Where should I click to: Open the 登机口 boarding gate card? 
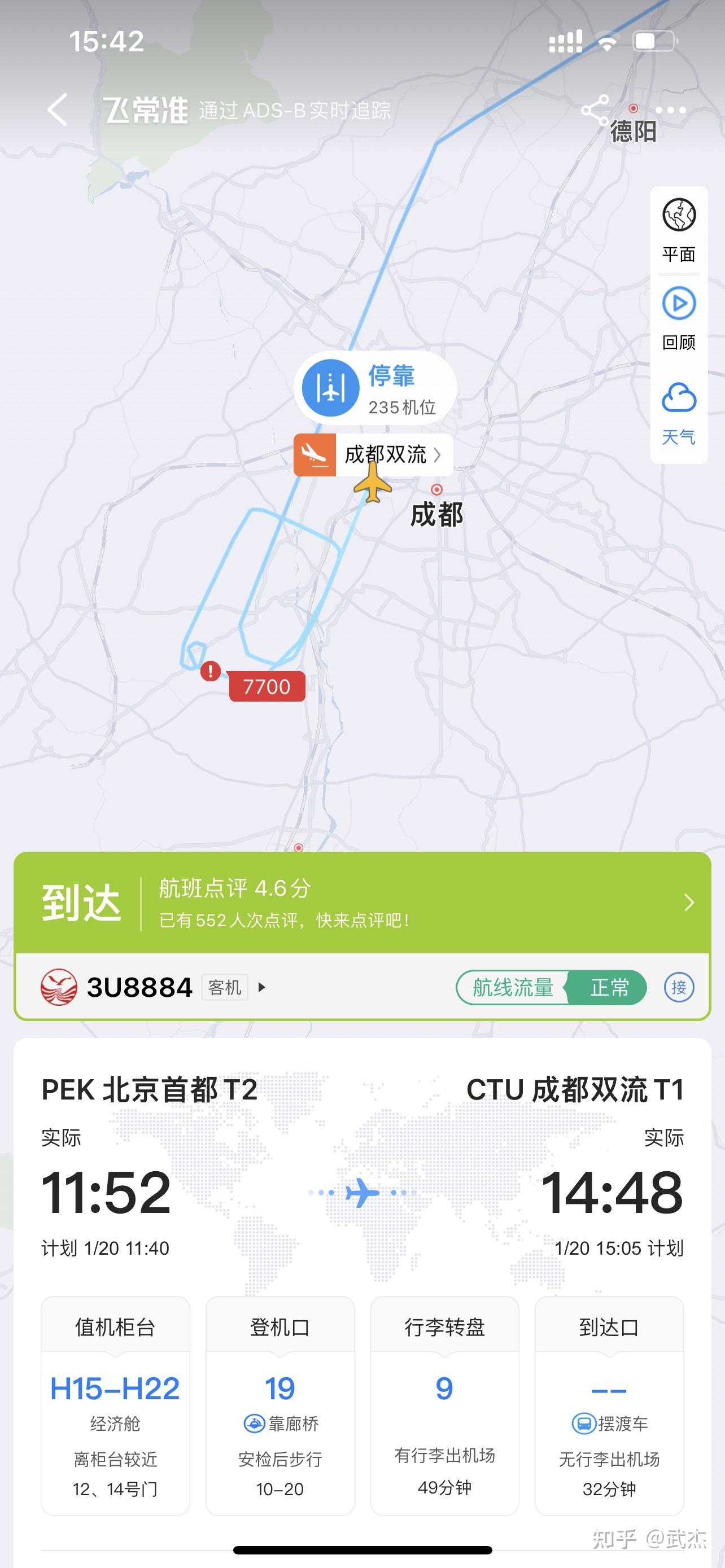pyautogui.click(x=280, y=1405)
